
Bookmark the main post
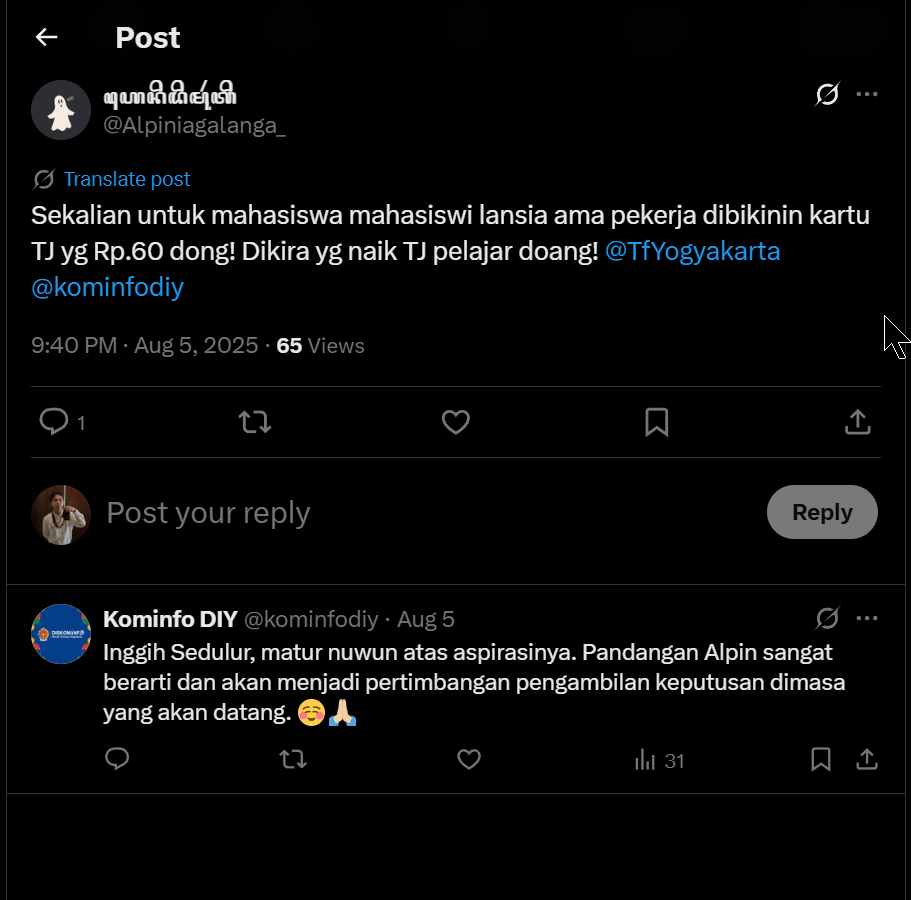656,422
